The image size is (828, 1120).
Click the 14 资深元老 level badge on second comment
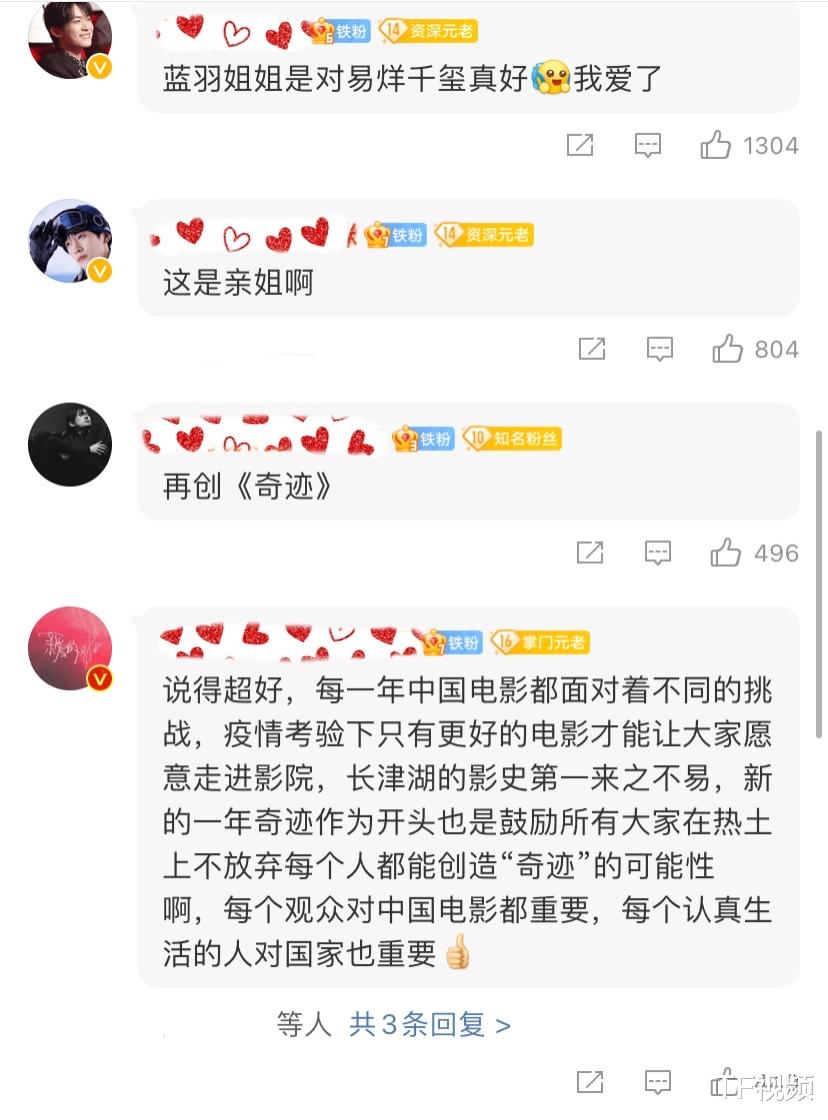487,235
